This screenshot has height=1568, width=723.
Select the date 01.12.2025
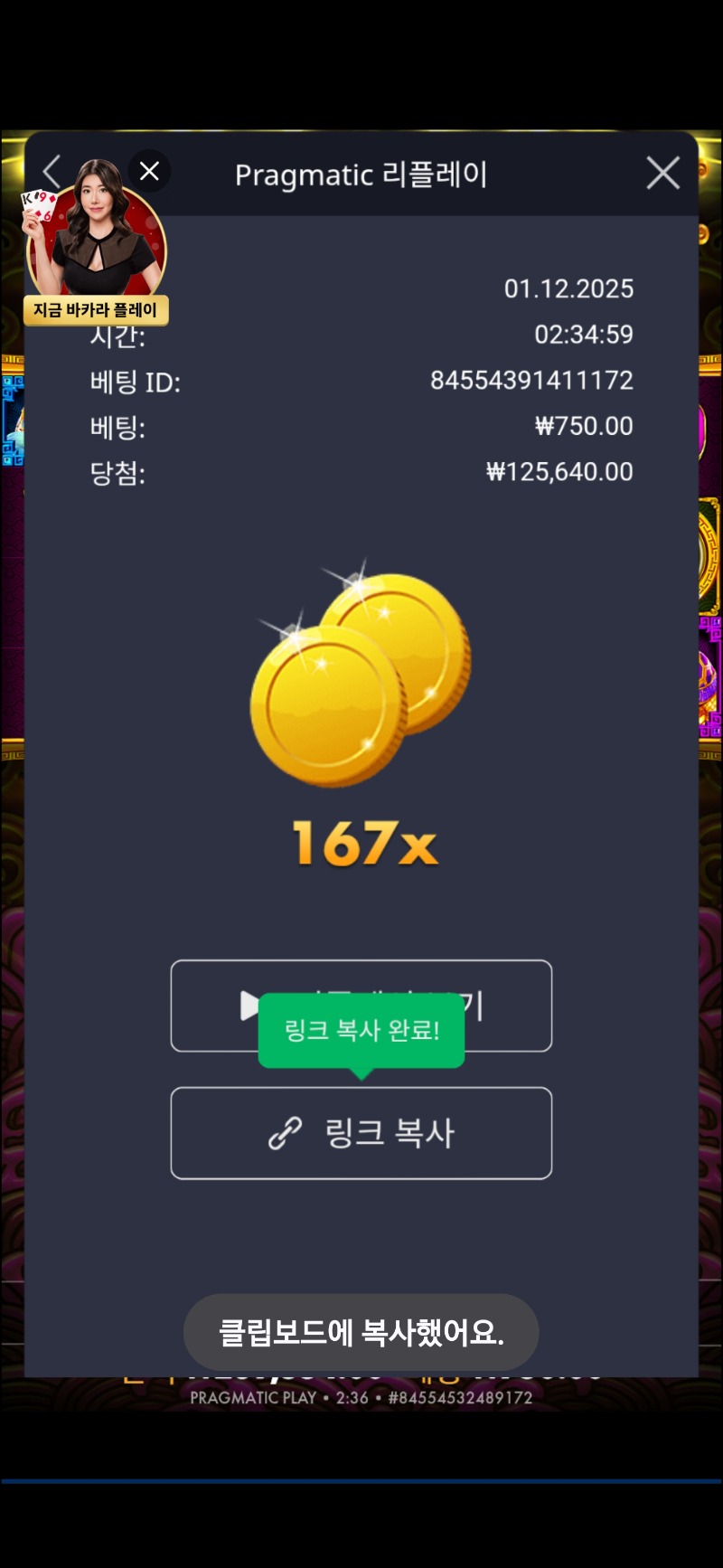pyautogui.click(x=570, y=288)
